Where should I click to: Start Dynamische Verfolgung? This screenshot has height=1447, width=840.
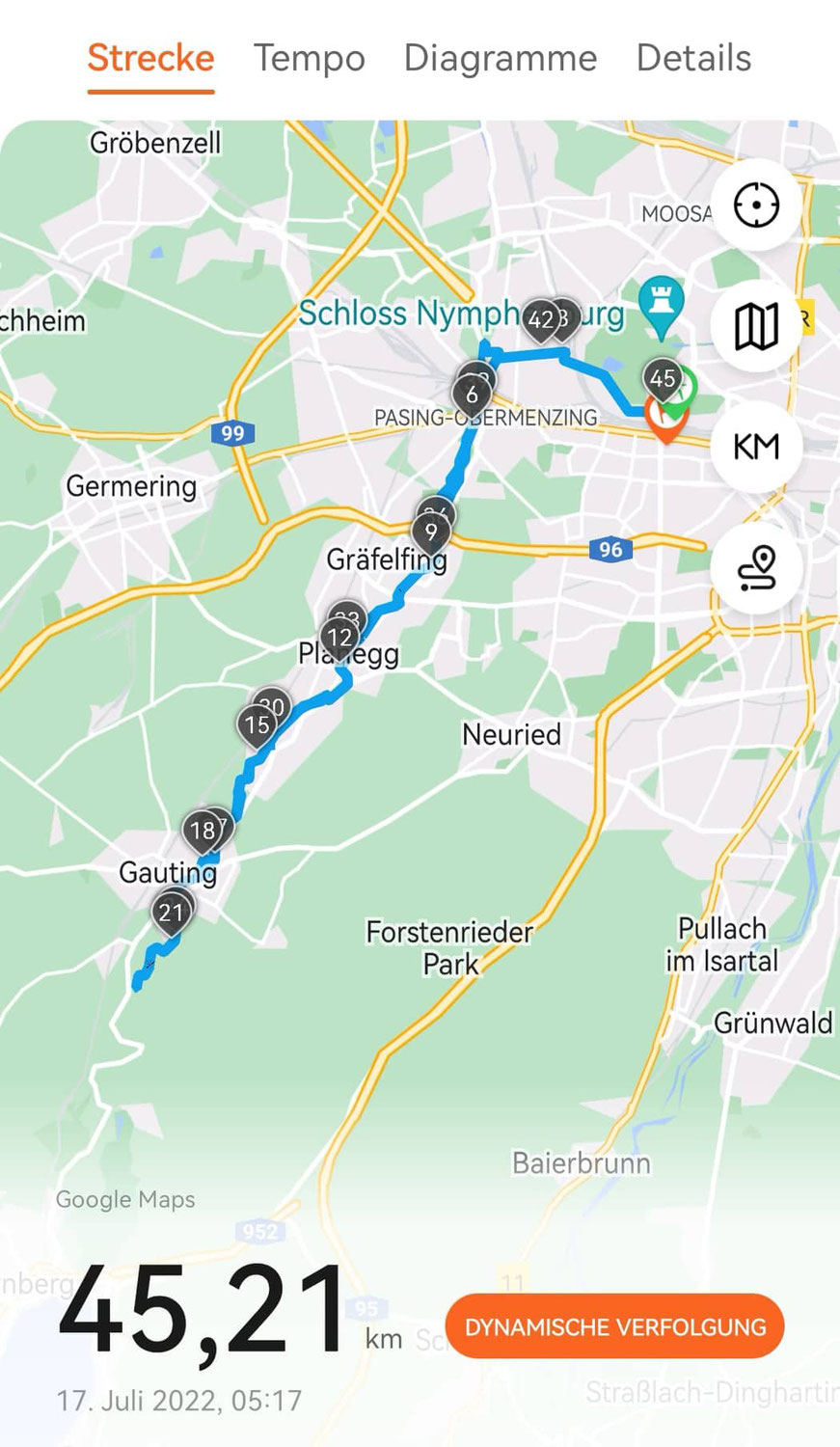pos(615,1327)
